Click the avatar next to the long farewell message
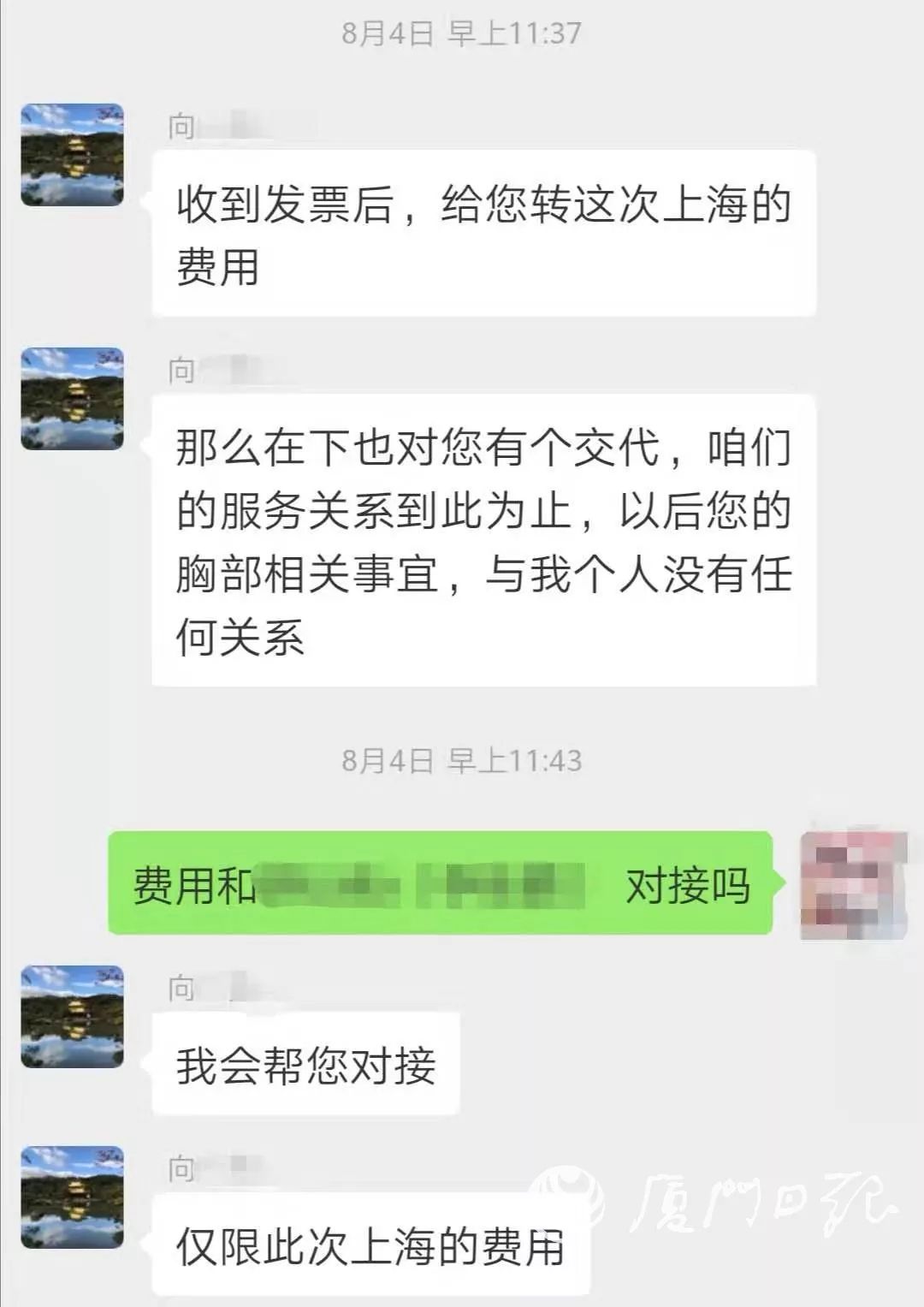The width and height of the screenshot is (924, 1307). [73, 398]
